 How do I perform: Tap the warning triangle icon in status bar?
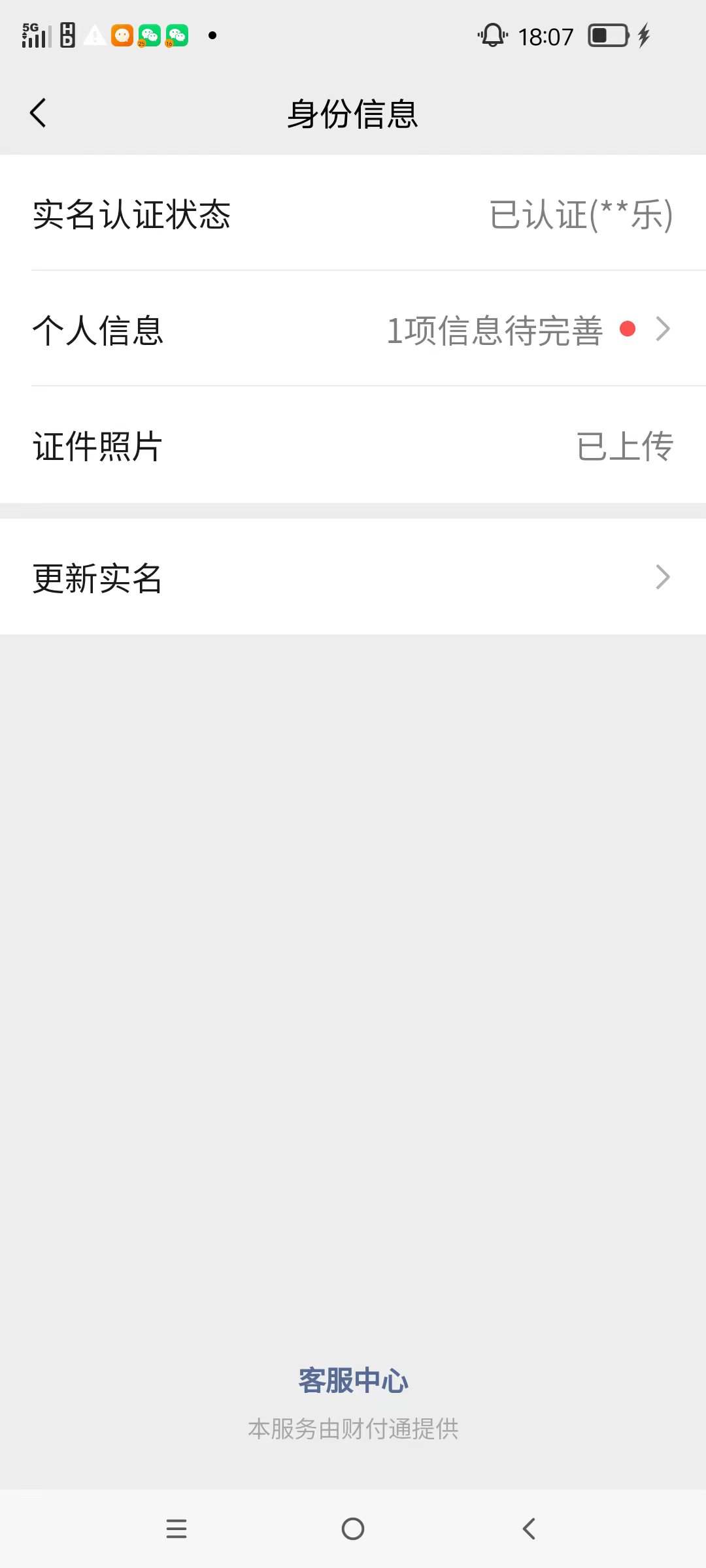tap(93, 36)
